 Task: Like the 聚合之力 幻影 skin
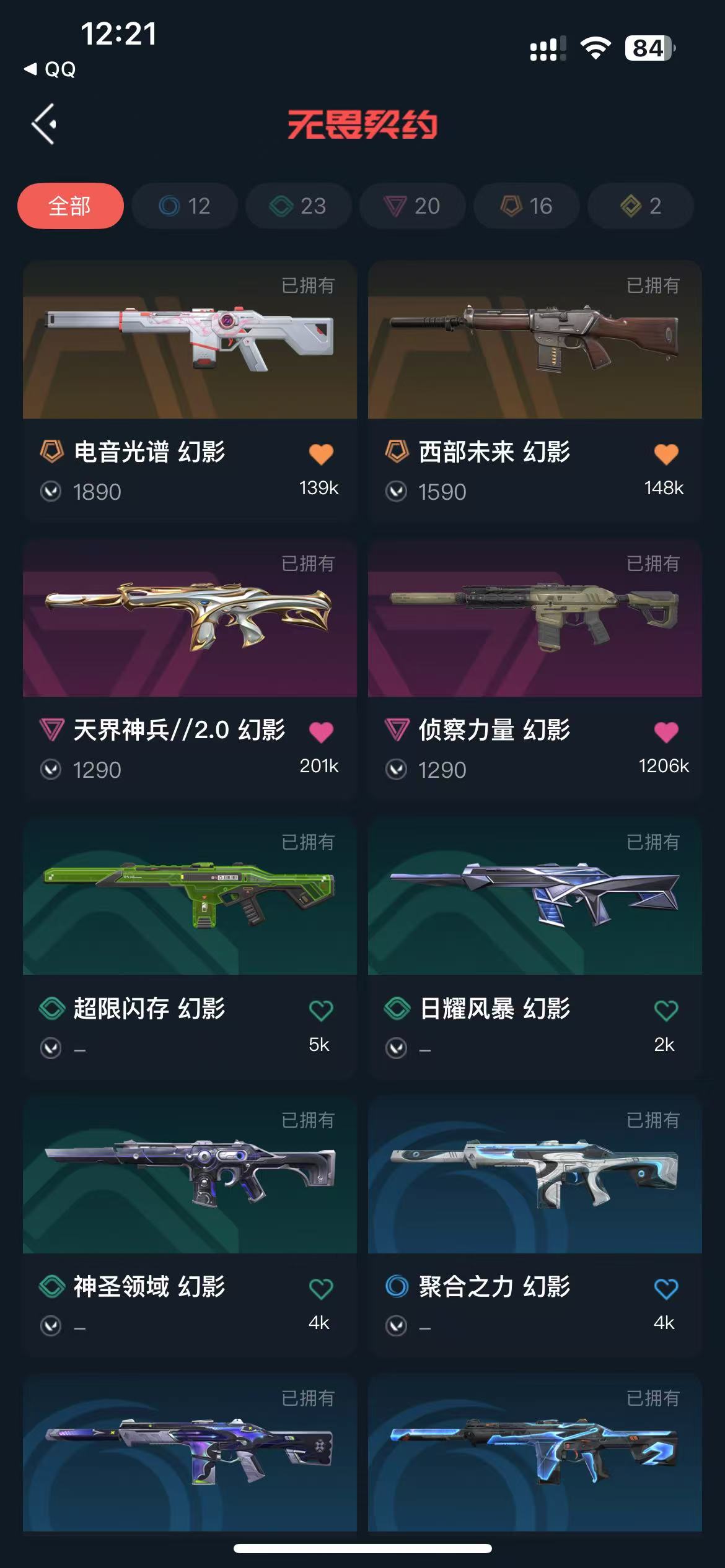tap(666, 1289)
